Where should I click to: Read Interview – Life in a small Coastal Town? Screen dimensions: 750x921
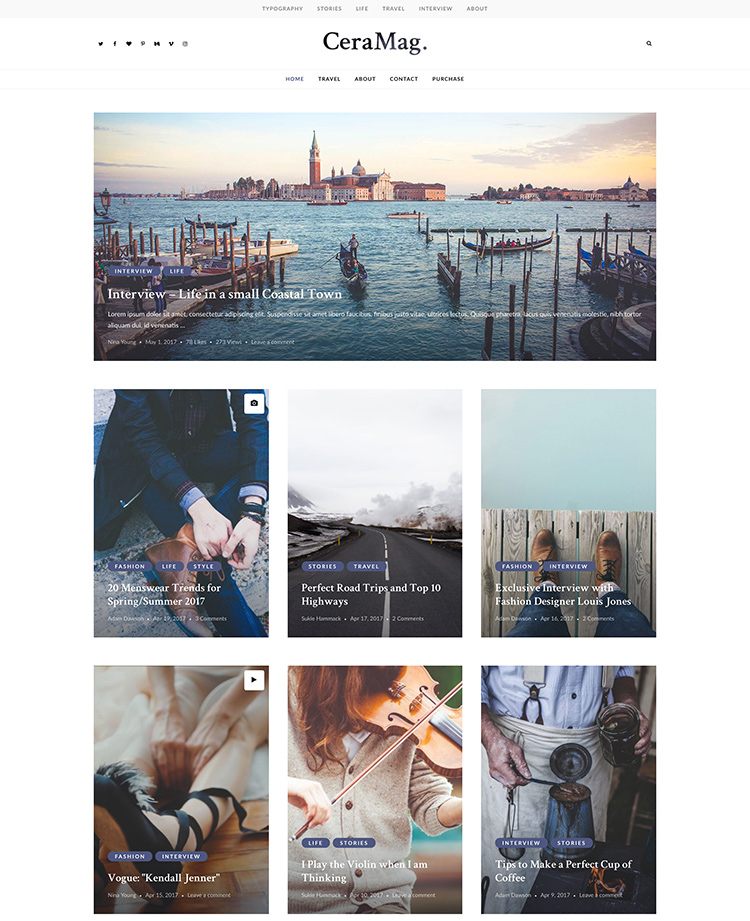(x=225, y=294)
